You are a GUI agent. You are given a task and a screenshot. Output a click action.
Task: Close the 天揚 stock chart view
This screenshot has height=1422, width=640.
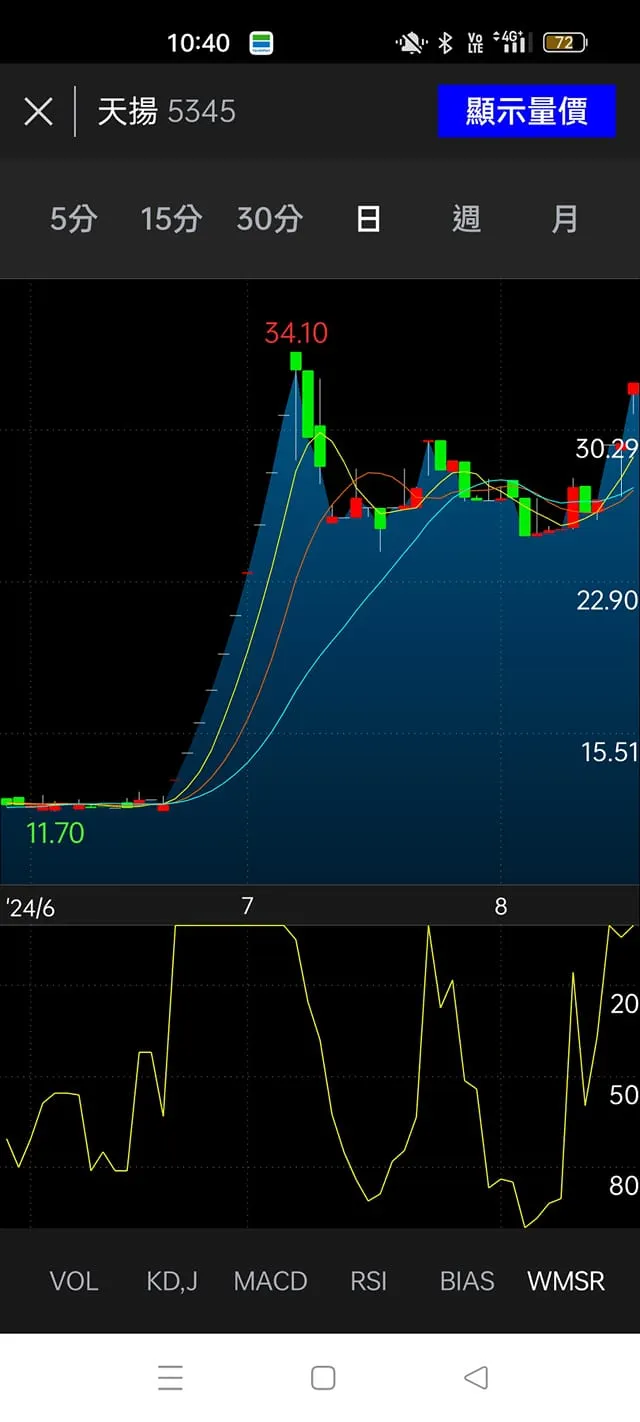coord(38,111)
